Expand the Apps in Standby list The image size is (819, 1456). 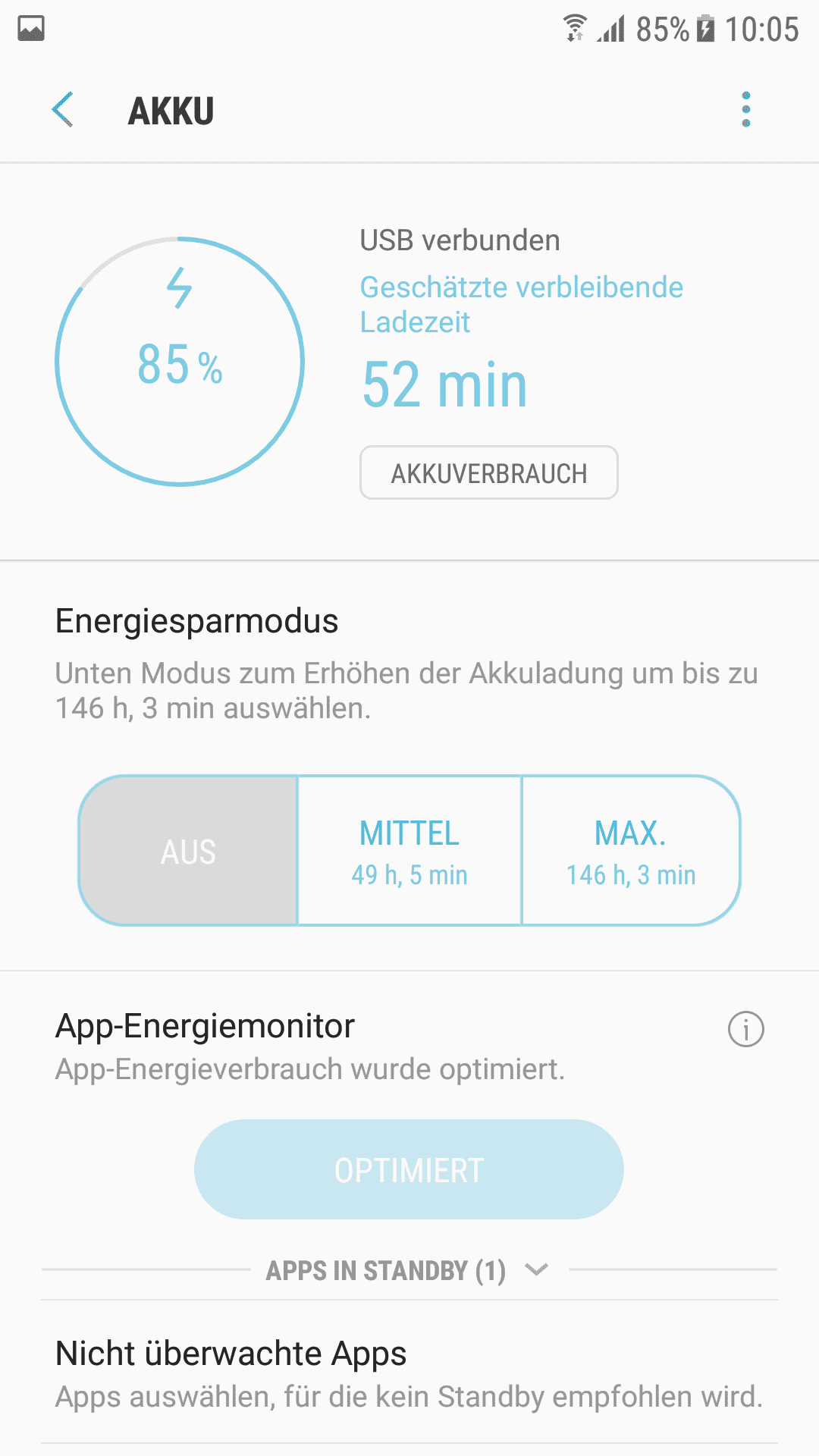tap(408, 1270)
